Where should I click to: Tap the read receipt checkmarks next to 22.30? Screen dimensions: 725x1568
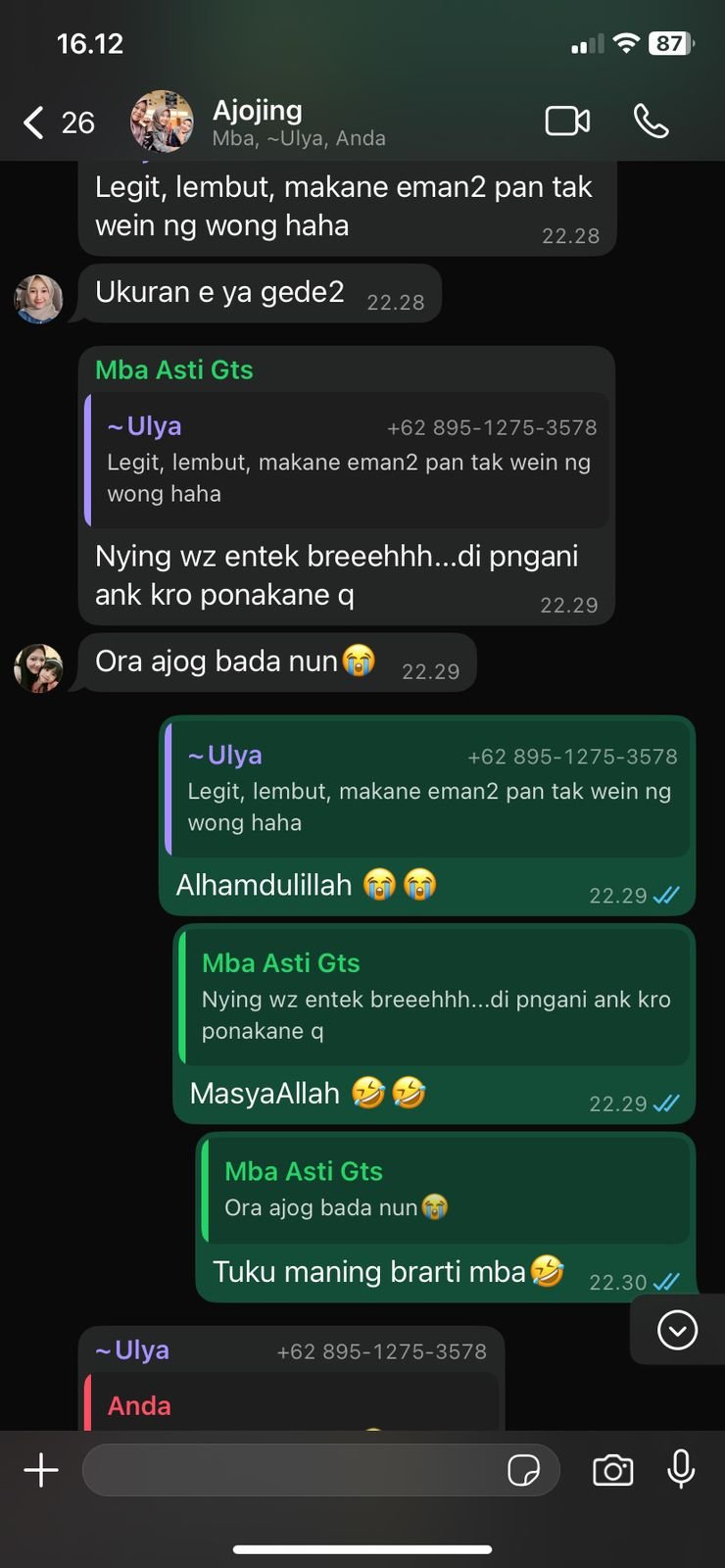click(667, 1282)
